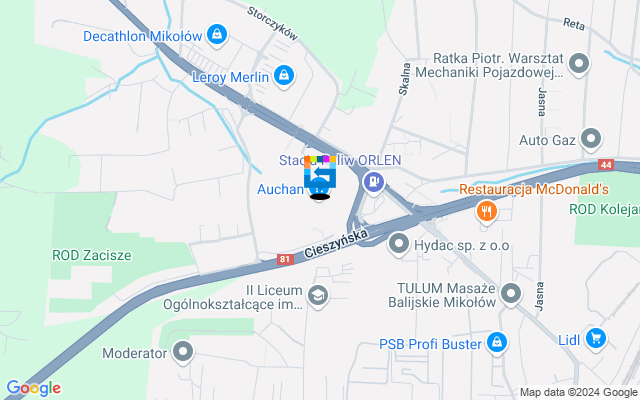Image resolution: width=640 pixels, height=400 pixels.
Task: Select the Hydac sp. z o.o marker
Action: 399,243
